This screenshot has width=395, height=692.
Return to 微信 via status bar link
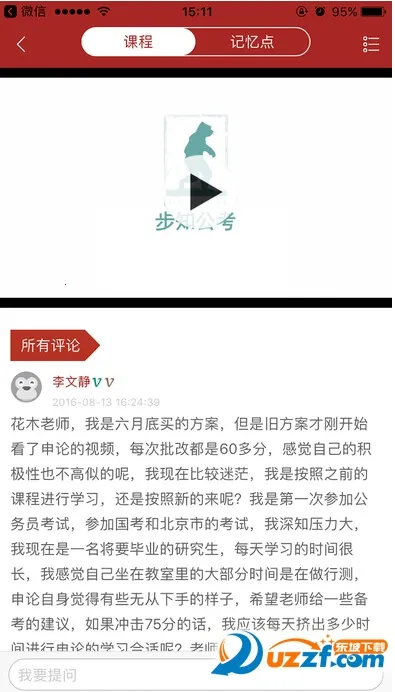pyautogui.click(x=25, y=11)
